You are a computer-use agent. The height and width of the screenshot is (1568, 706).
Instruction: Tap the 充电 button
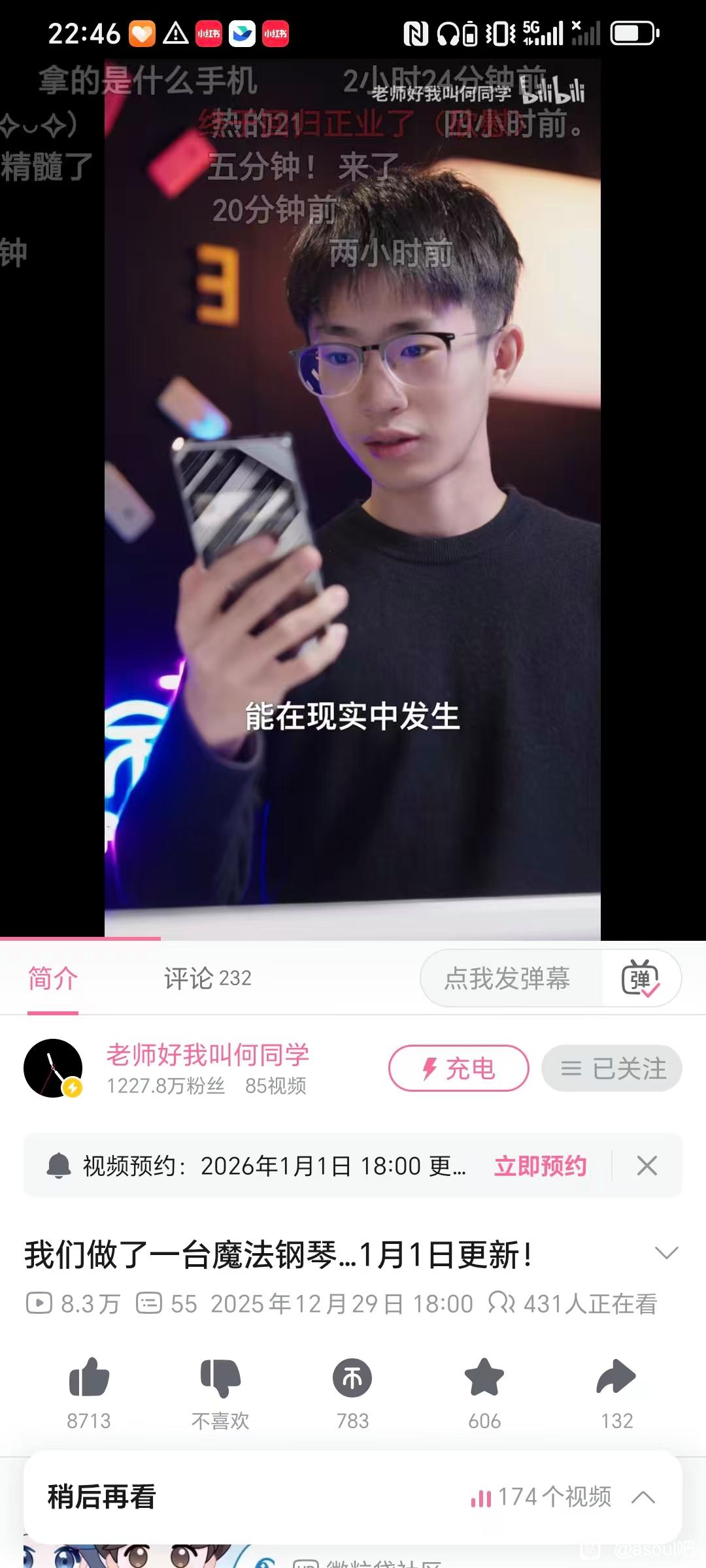[x=458, y=1068]
